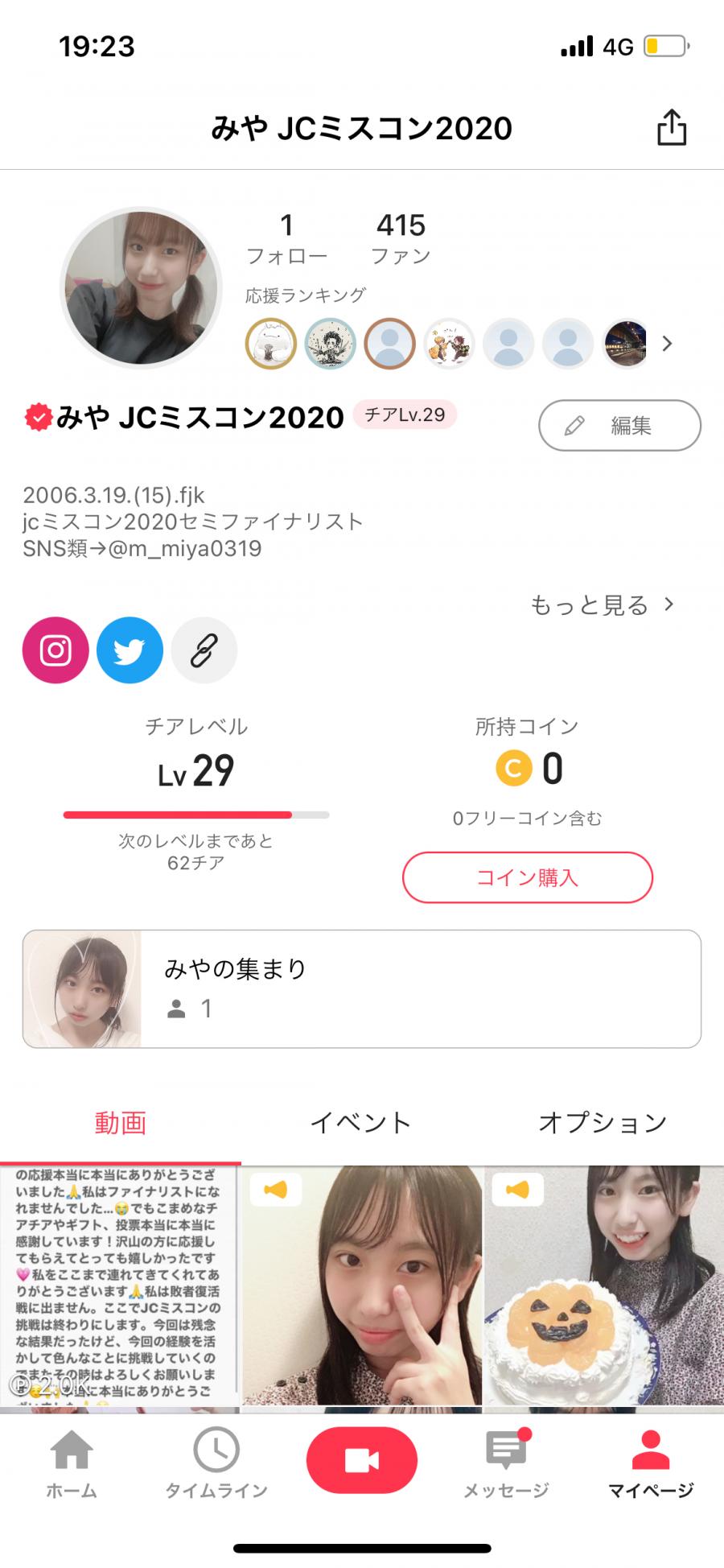Screen dimensions: 724x1568
Task: Open the マイページ tab
Action: (x=651, y=1463)
